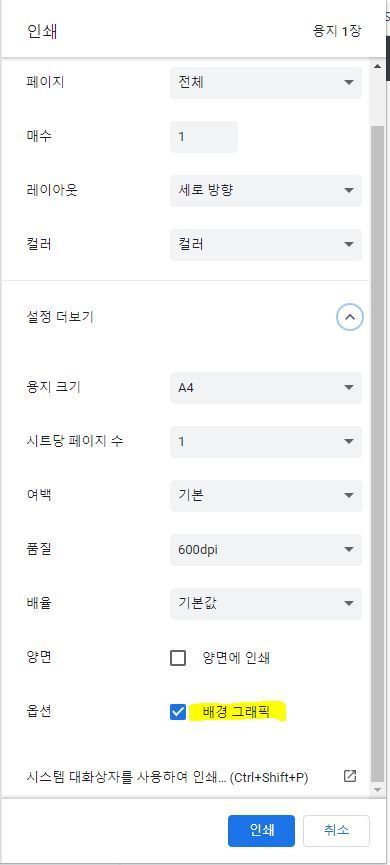Open the 시트당 페이지 수 dropdown

pos(265,442)
